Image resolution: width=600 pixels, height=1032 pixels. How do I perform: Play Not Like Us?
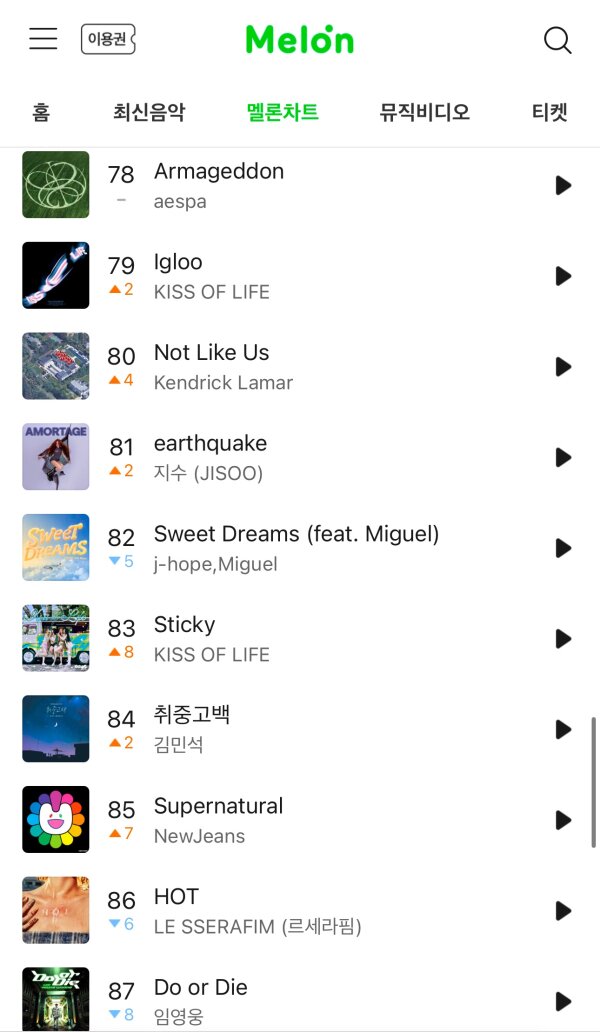563,367
